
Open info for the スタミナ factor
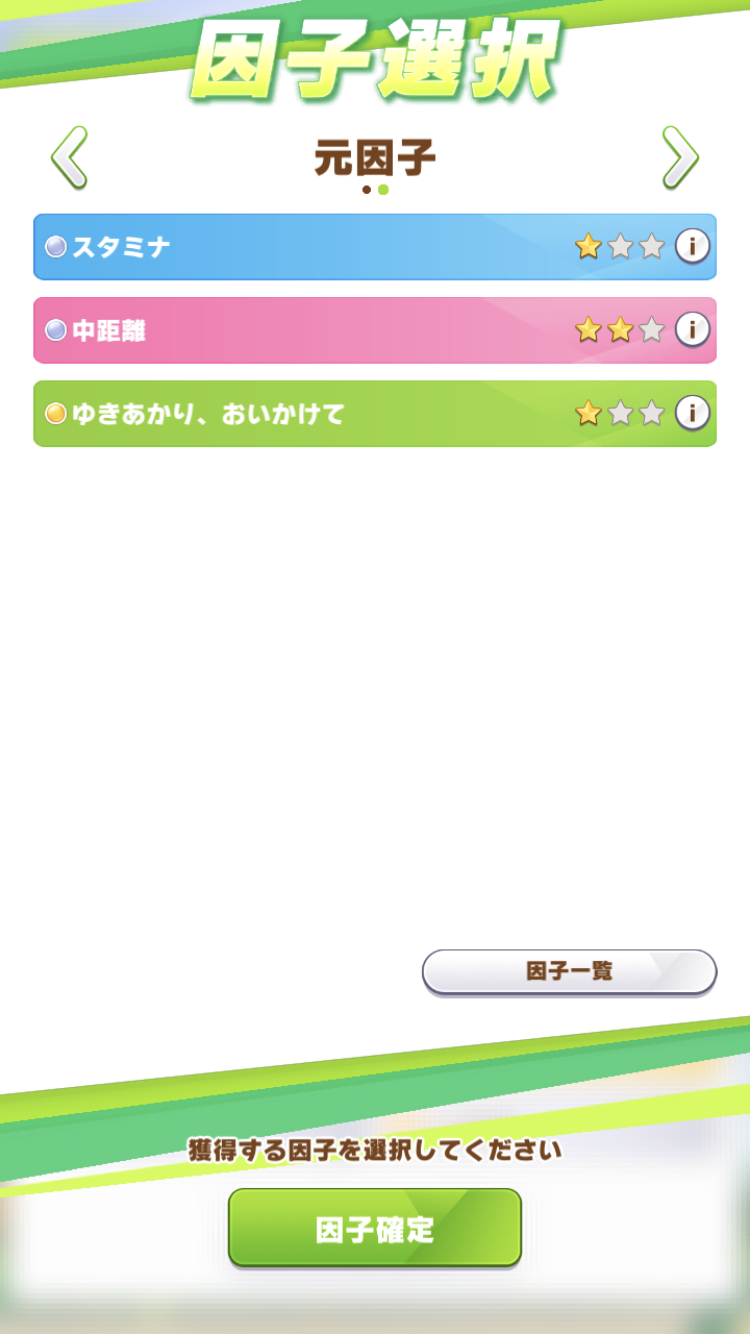pos(692,246)
